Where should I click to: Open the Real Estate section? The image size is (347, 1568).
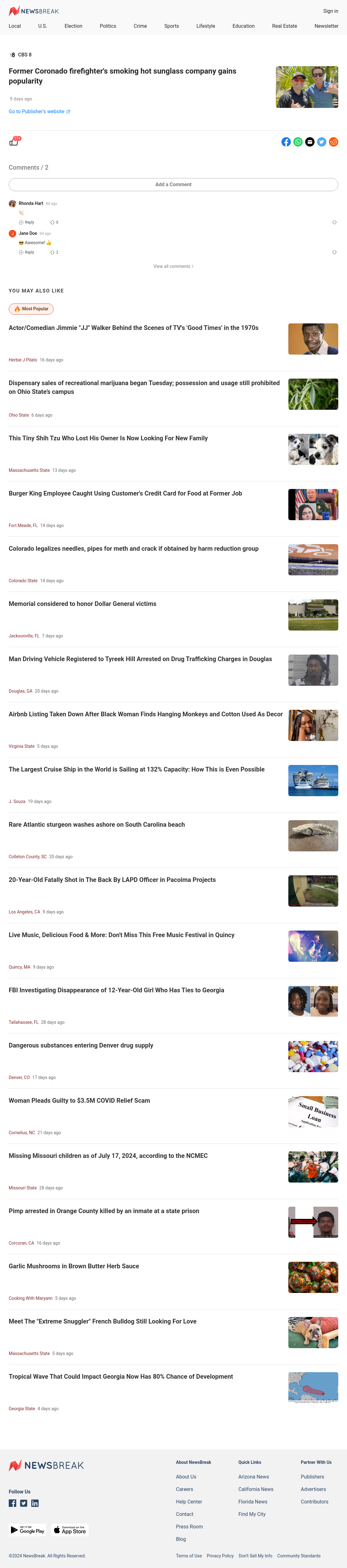click(284, 26)
